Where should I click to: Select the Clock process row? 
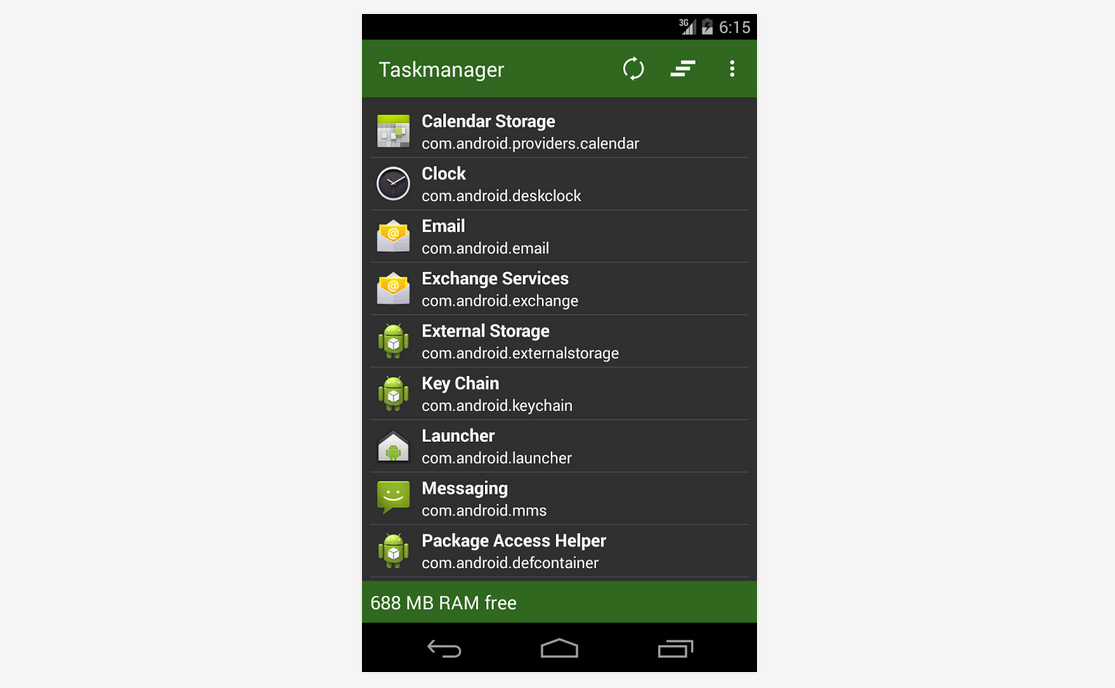pos(559,184)
